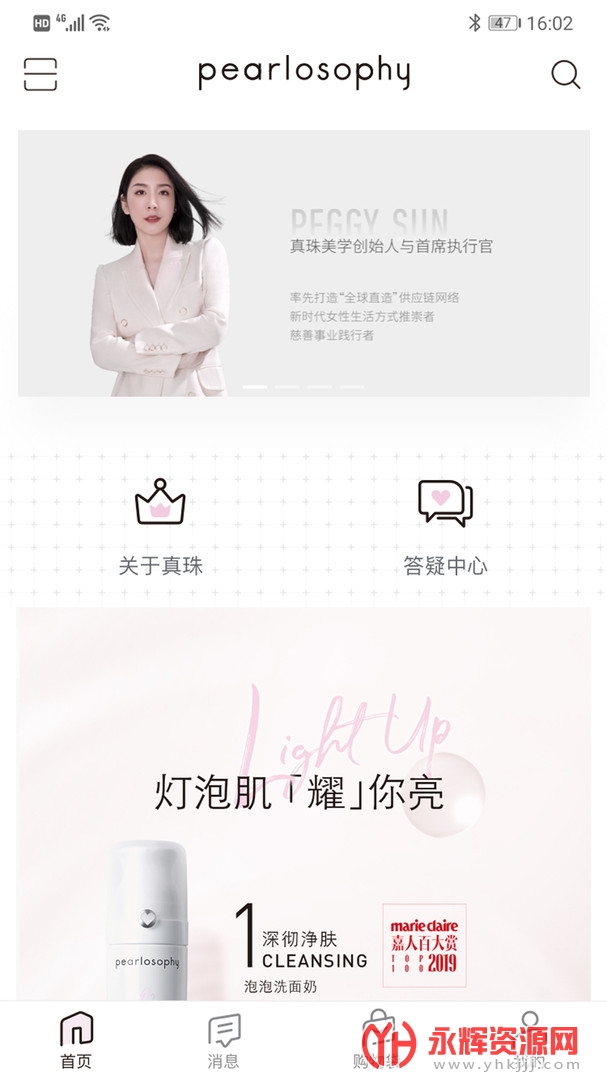This screenshot has width=607, height=1080.
Task: Open the scan icon in top bar
Action: (x=40, y=74)
